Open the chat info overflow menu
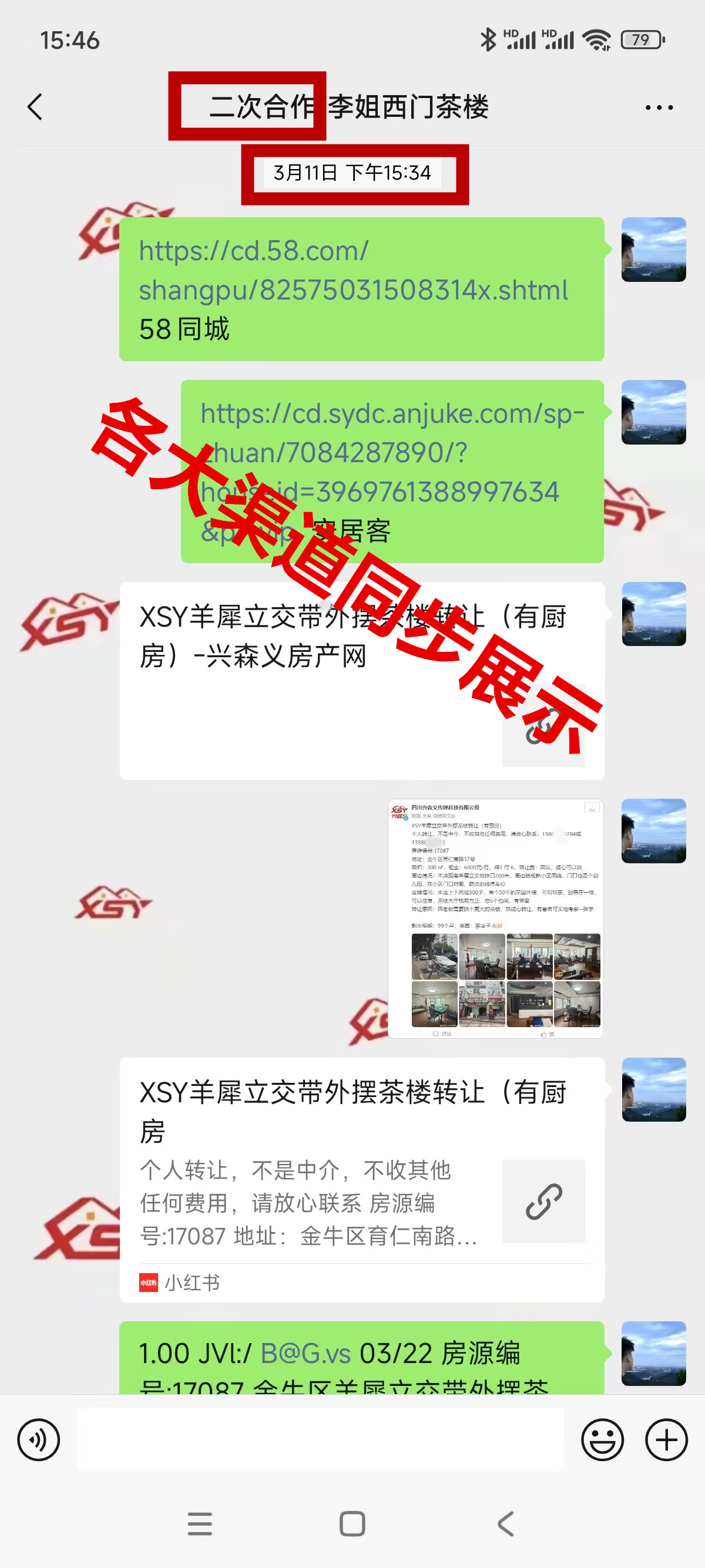The image size is (705, 1568). click(659, 107)
